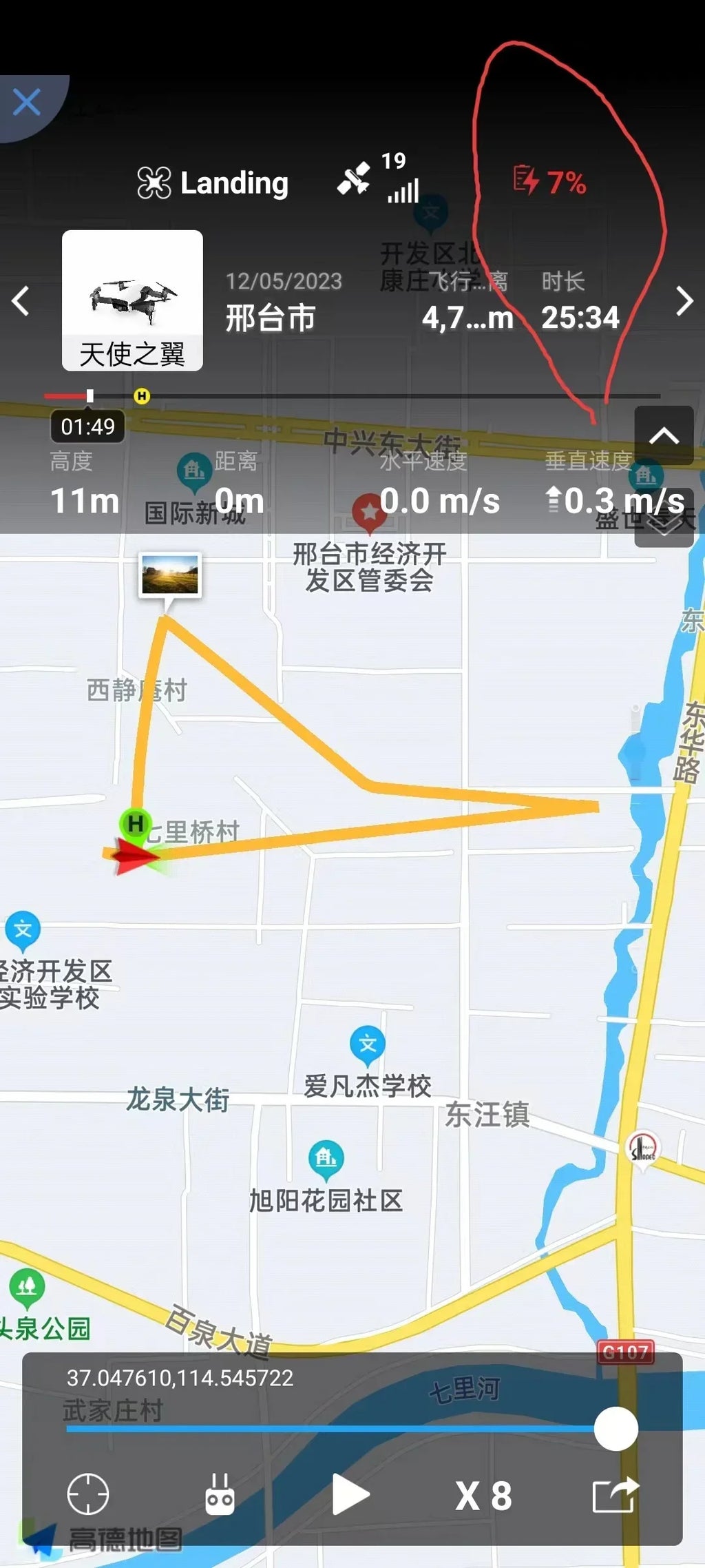Tap the playback progress slider handle
This screenshot has width=705, height=1568.
click(615, 1429)
